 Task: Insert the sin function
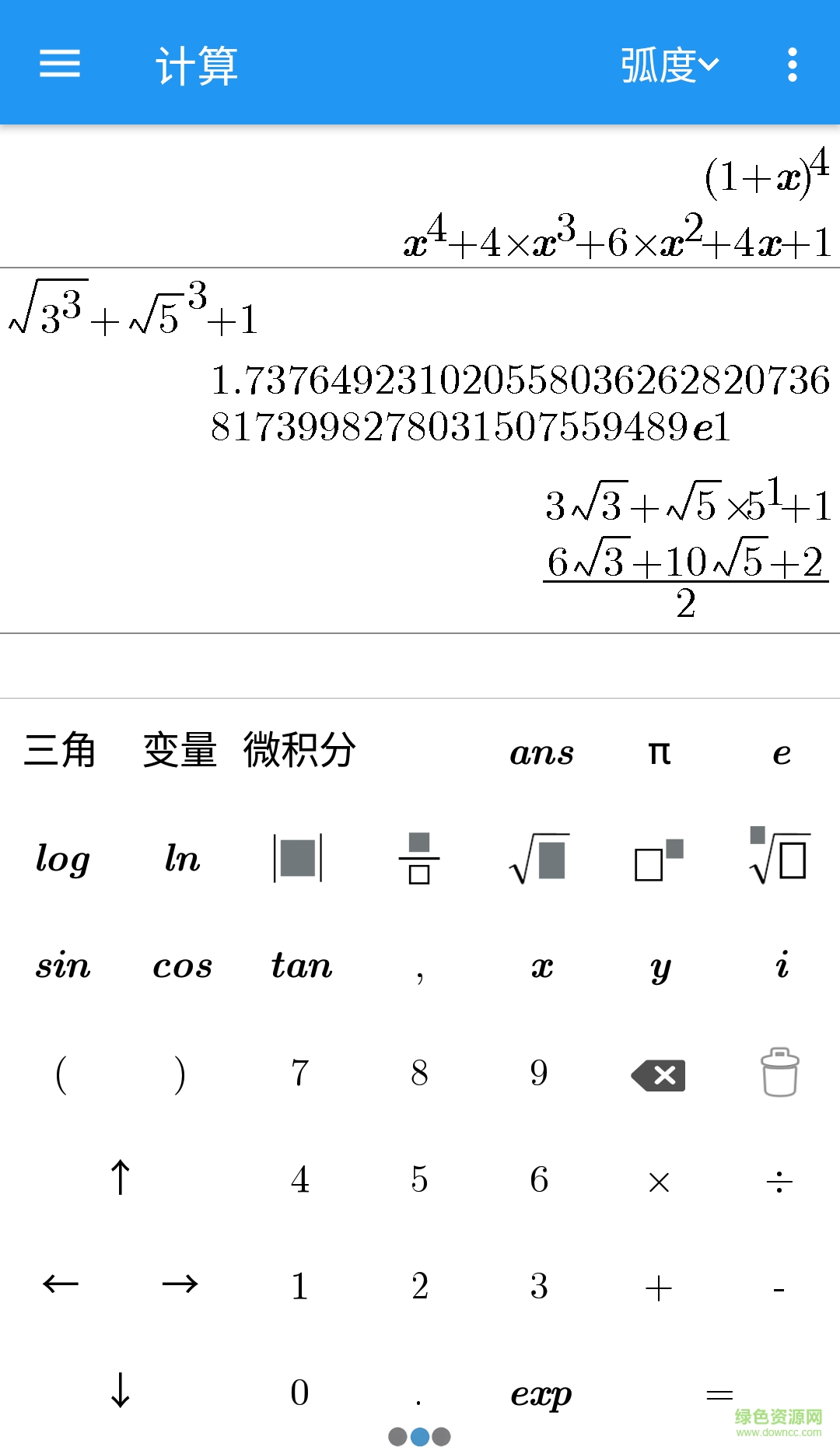[61, 965]
